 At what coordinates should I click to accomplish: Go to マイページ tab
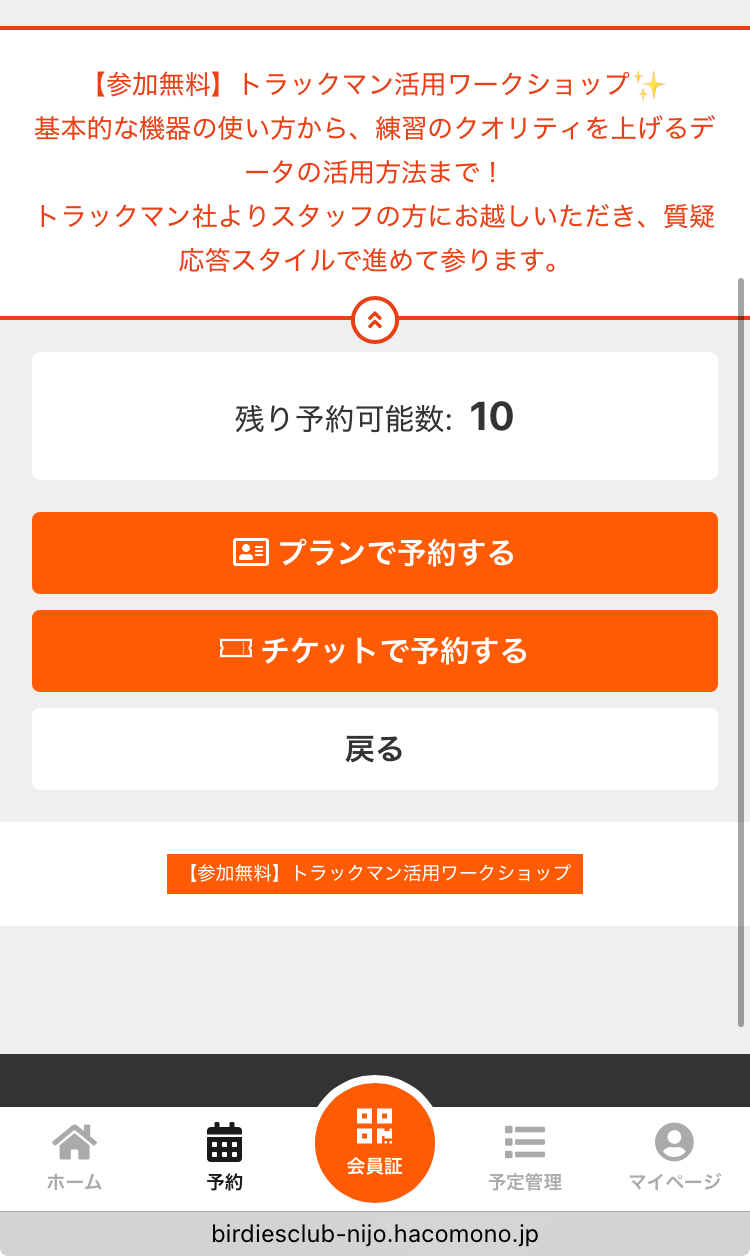pos(674,1157)
